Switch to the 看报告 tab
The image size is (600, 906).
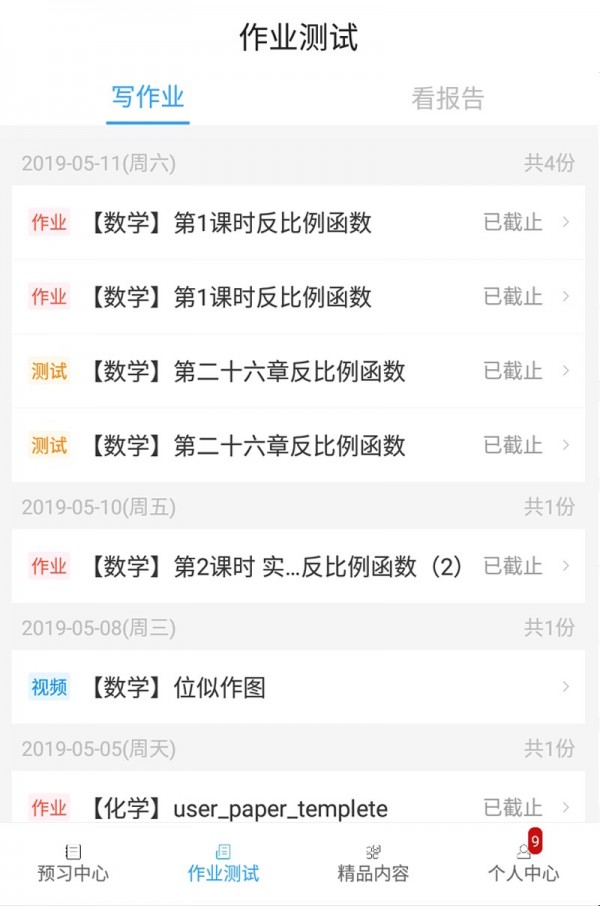[447, 98]
